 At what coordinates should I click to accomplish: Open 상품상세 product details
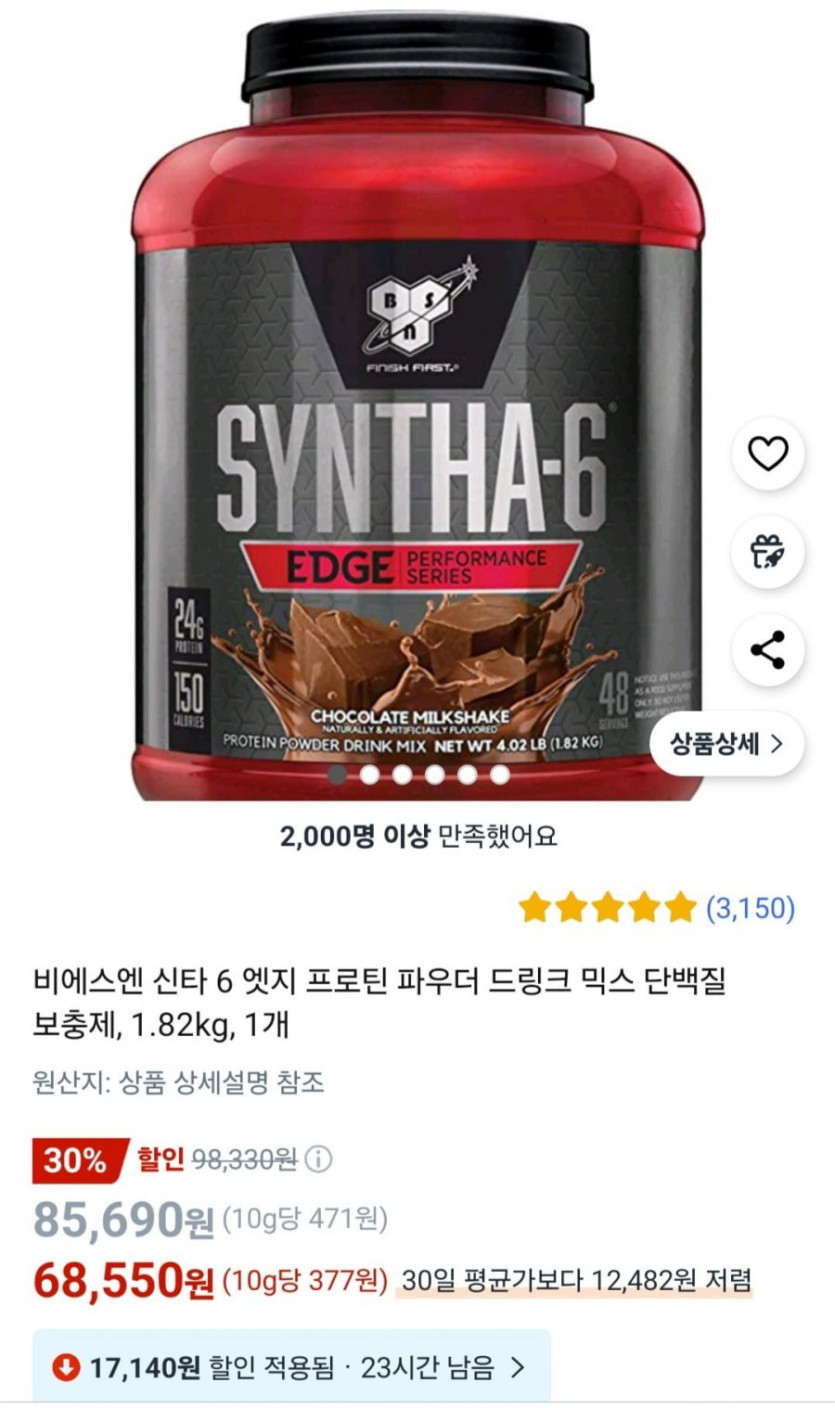click(x=727, y=744)
